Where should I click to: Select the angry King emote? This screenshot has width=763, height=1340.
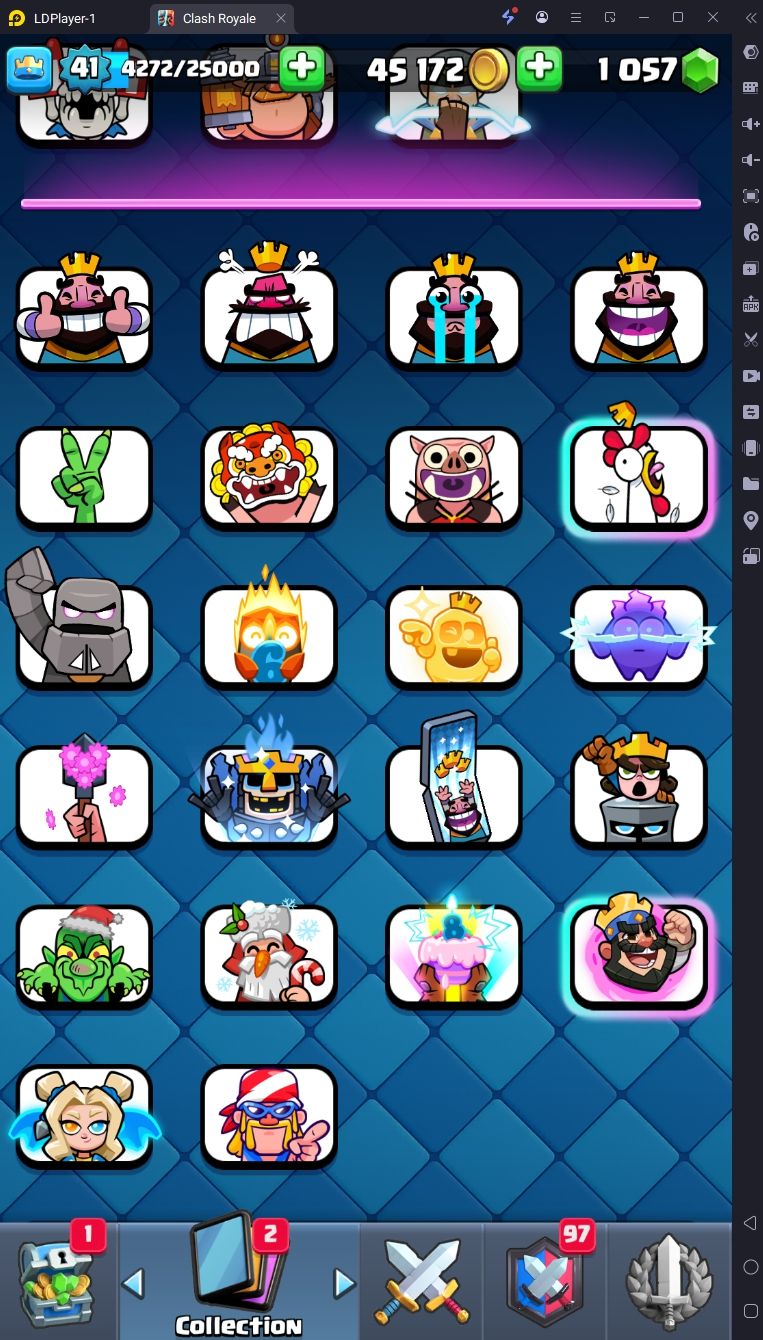pyautogui.click(x=269, y=317)
